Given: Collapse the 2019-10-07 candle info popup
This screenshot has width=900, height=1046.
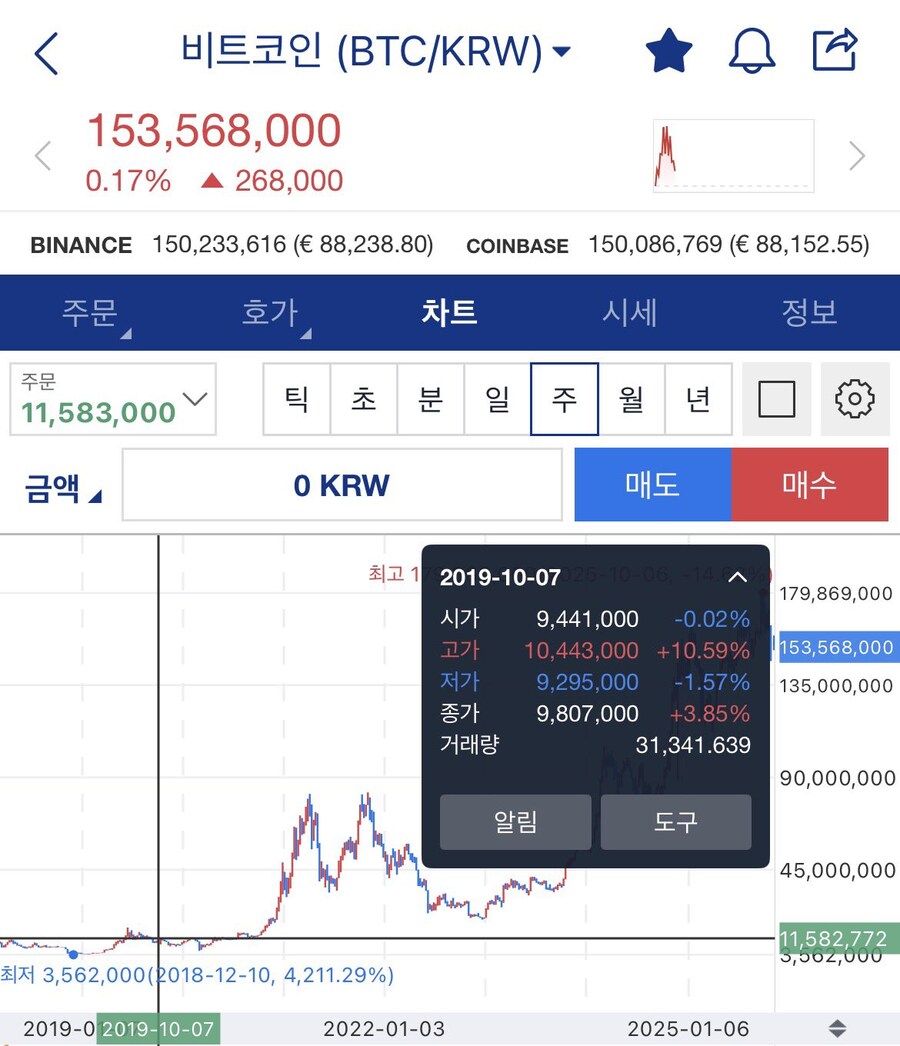Looking at the screenshot, I should (737, 577).
